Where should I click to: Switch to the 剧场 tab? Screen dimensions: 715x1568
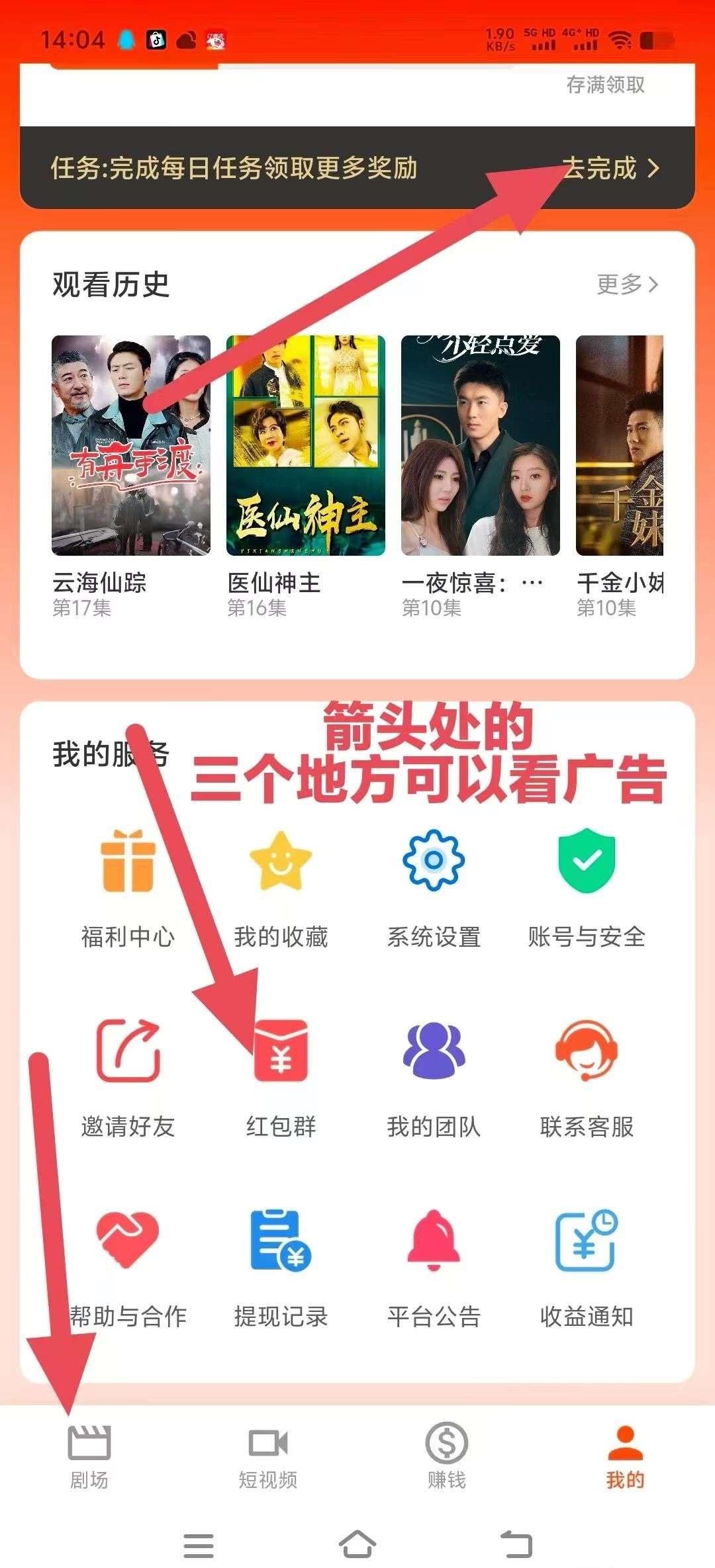coord(89,1457)
